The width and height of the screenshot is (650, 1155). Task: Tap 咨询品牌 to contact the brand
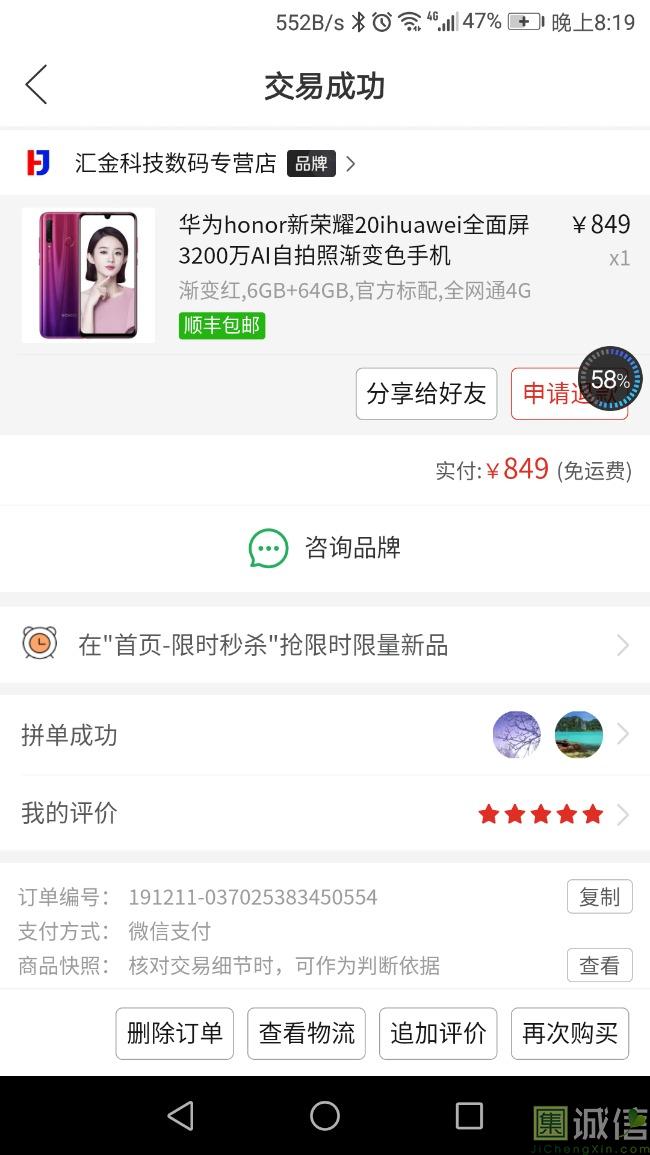point(325,548)
